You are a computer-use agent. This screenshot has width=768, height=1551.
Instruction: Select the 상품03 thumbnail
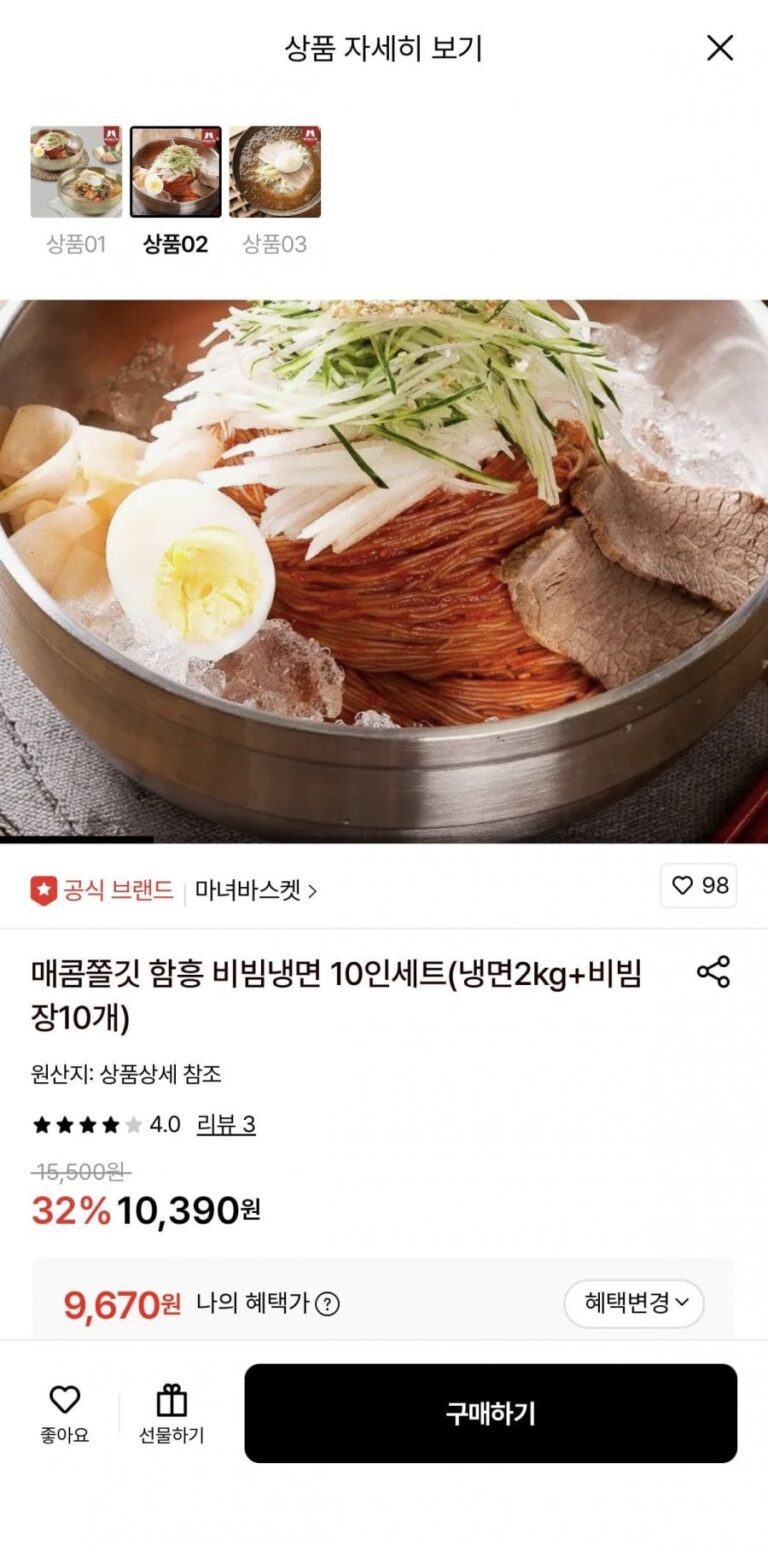(275, 172)
